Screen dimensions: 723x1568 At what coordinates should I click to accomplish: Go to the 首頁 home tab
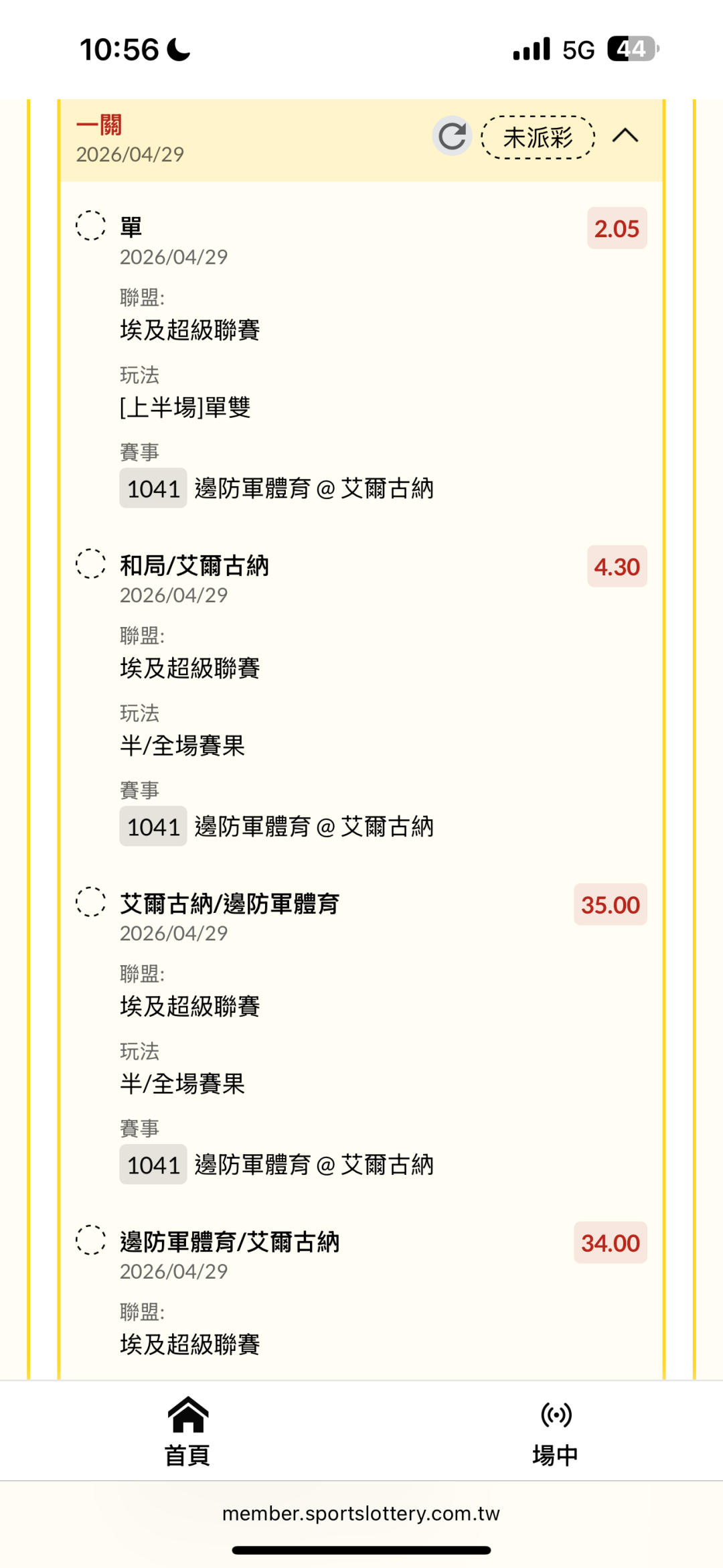point(187,1431)
